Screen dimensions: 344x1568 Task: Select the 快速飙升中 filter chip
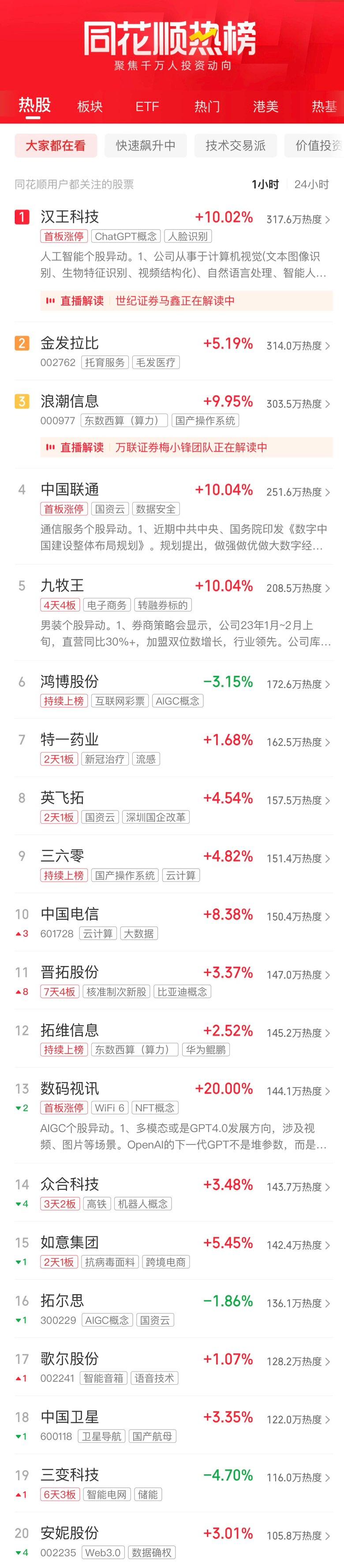coord(146,145)
